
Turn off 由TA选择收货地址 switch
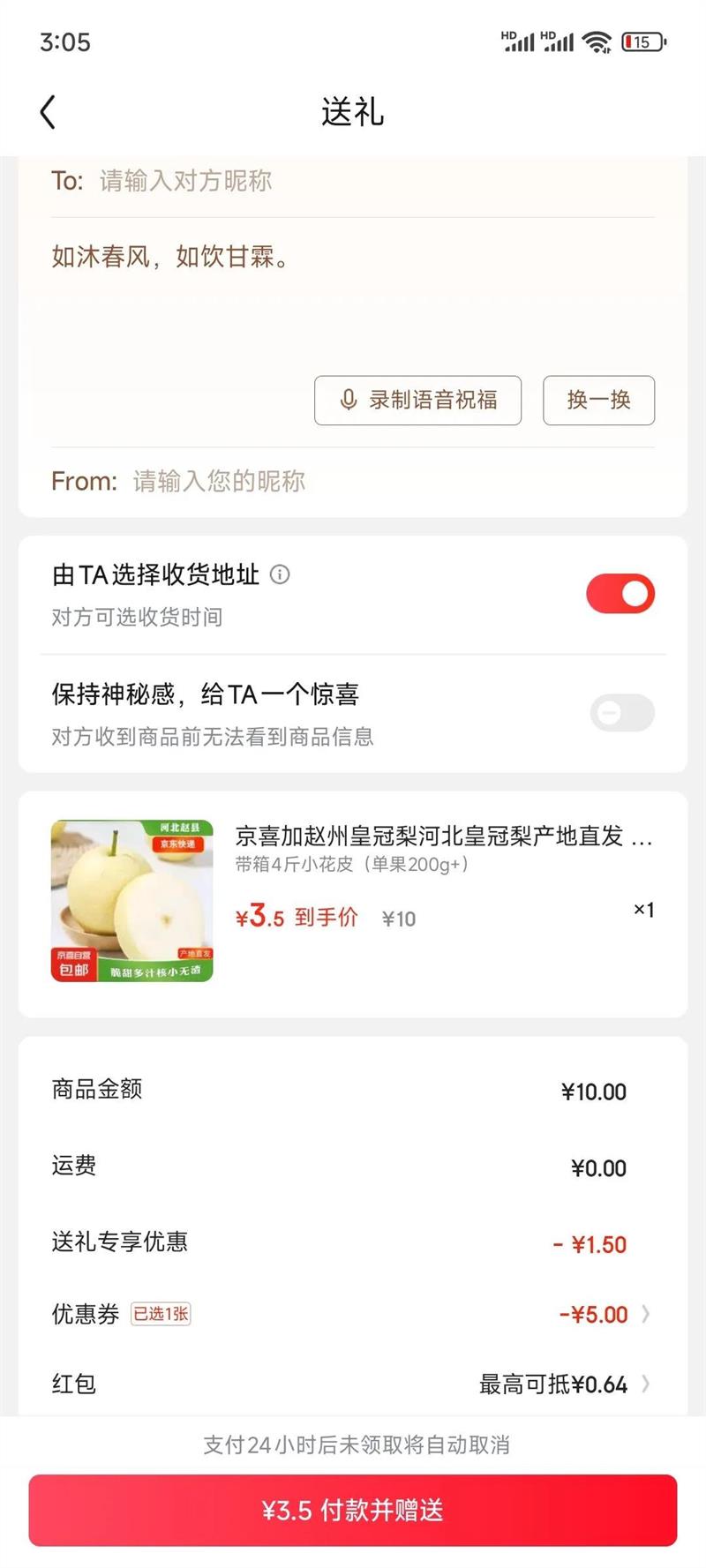(x=620, y=594)
